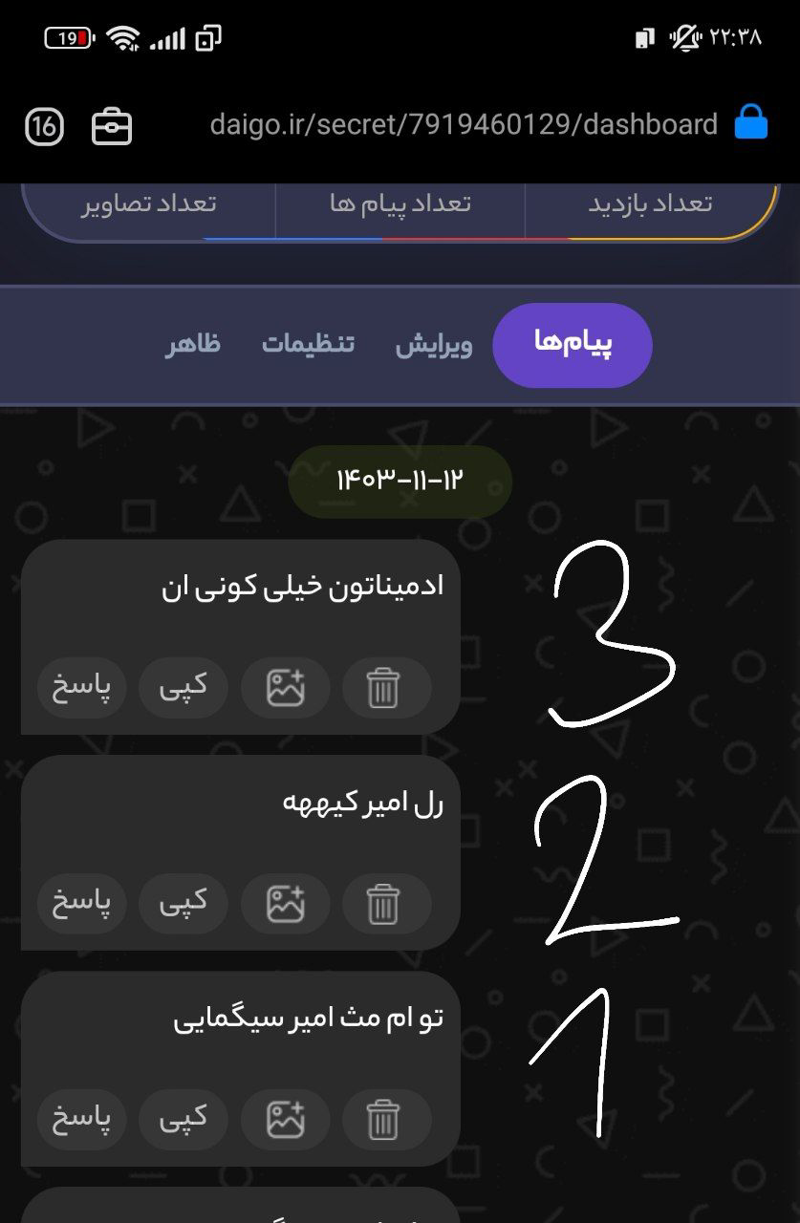
Task: Copy (کپی) the رل امیر کیههه message
Action: (x=183, y=903)
